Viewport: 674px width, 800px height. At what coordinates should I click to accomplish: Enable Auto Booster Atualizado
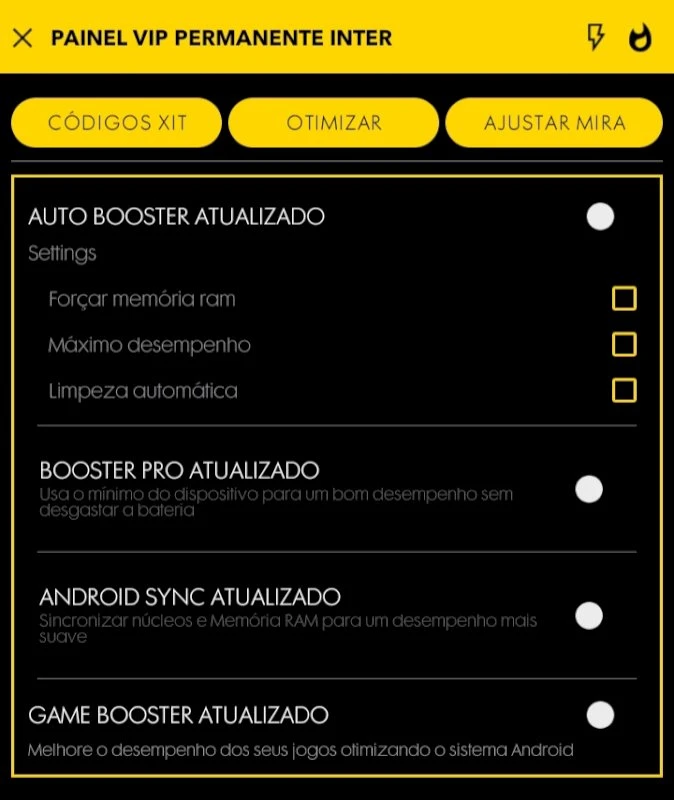point(600,216)
